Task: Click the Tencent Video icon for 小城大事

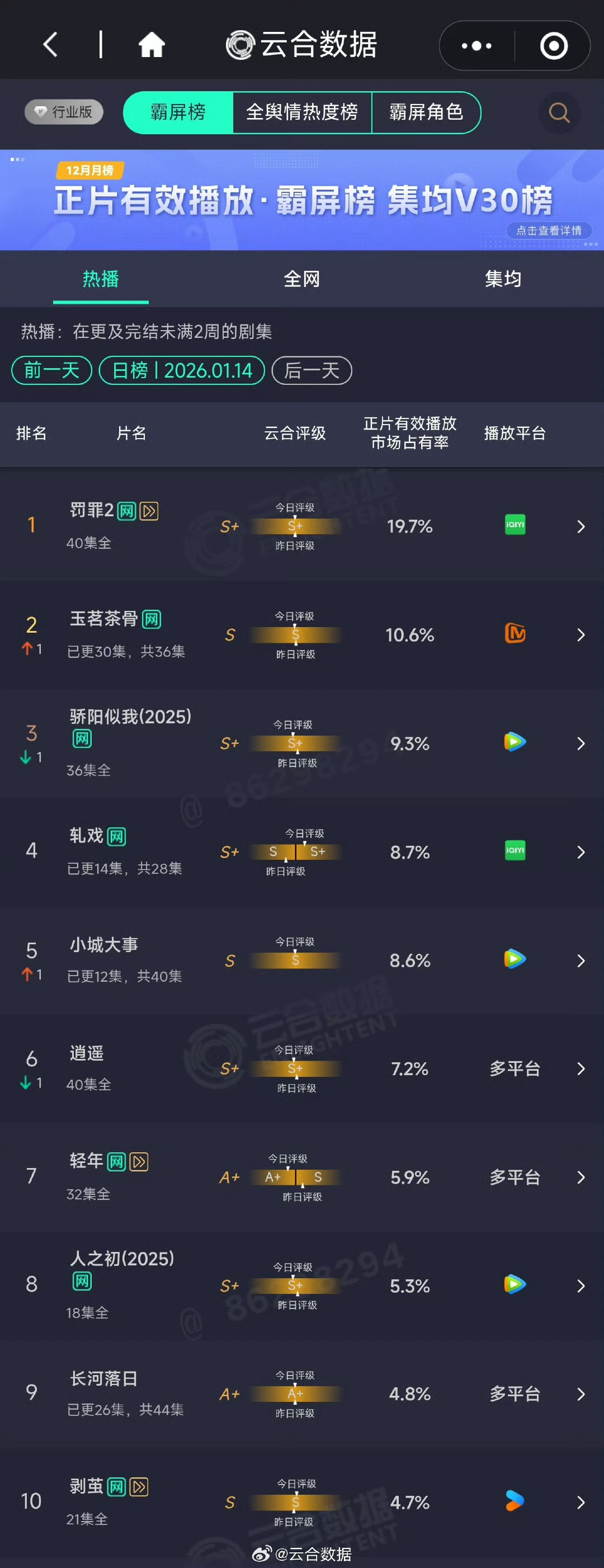Action: click(x=515, y=960)
